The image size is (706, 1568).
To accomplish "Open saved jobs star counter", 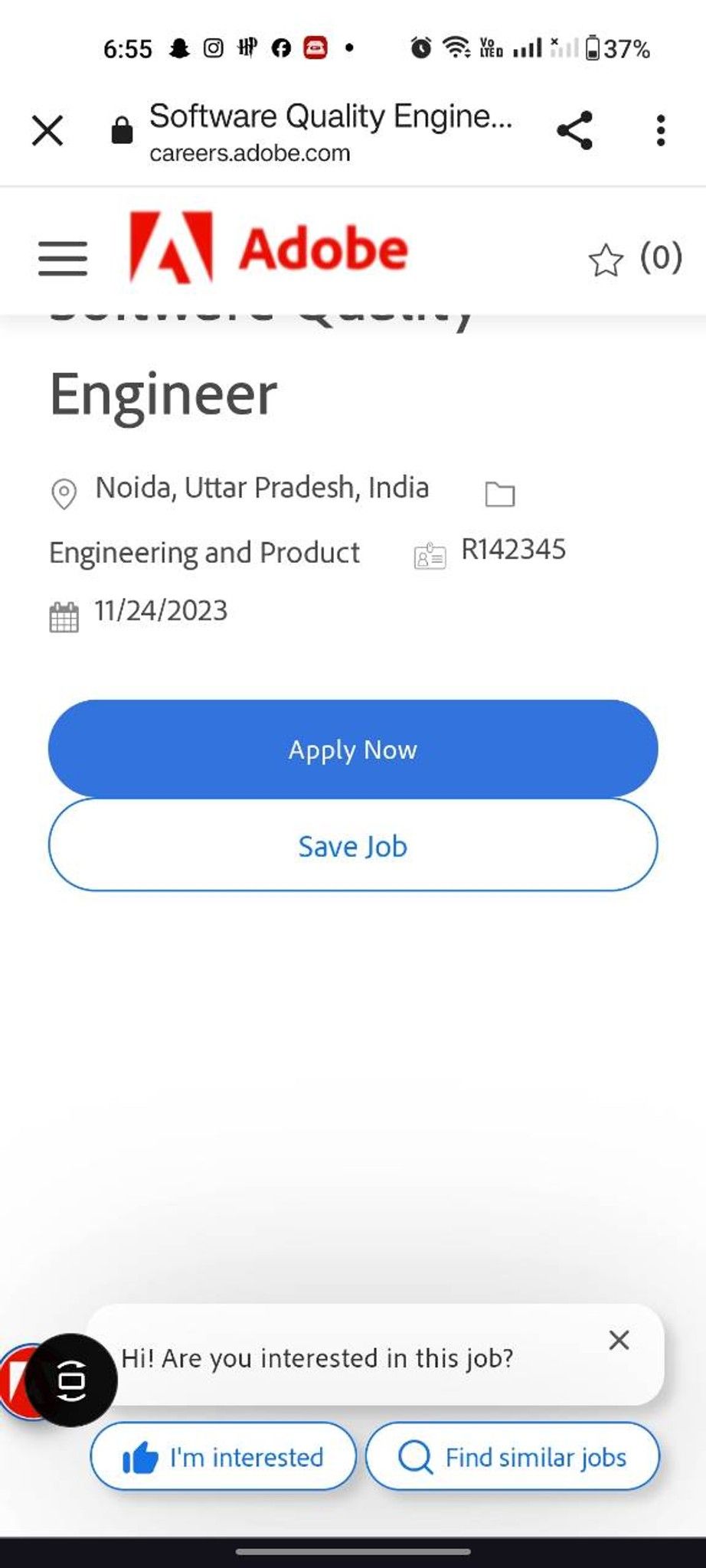I will 635,259.
